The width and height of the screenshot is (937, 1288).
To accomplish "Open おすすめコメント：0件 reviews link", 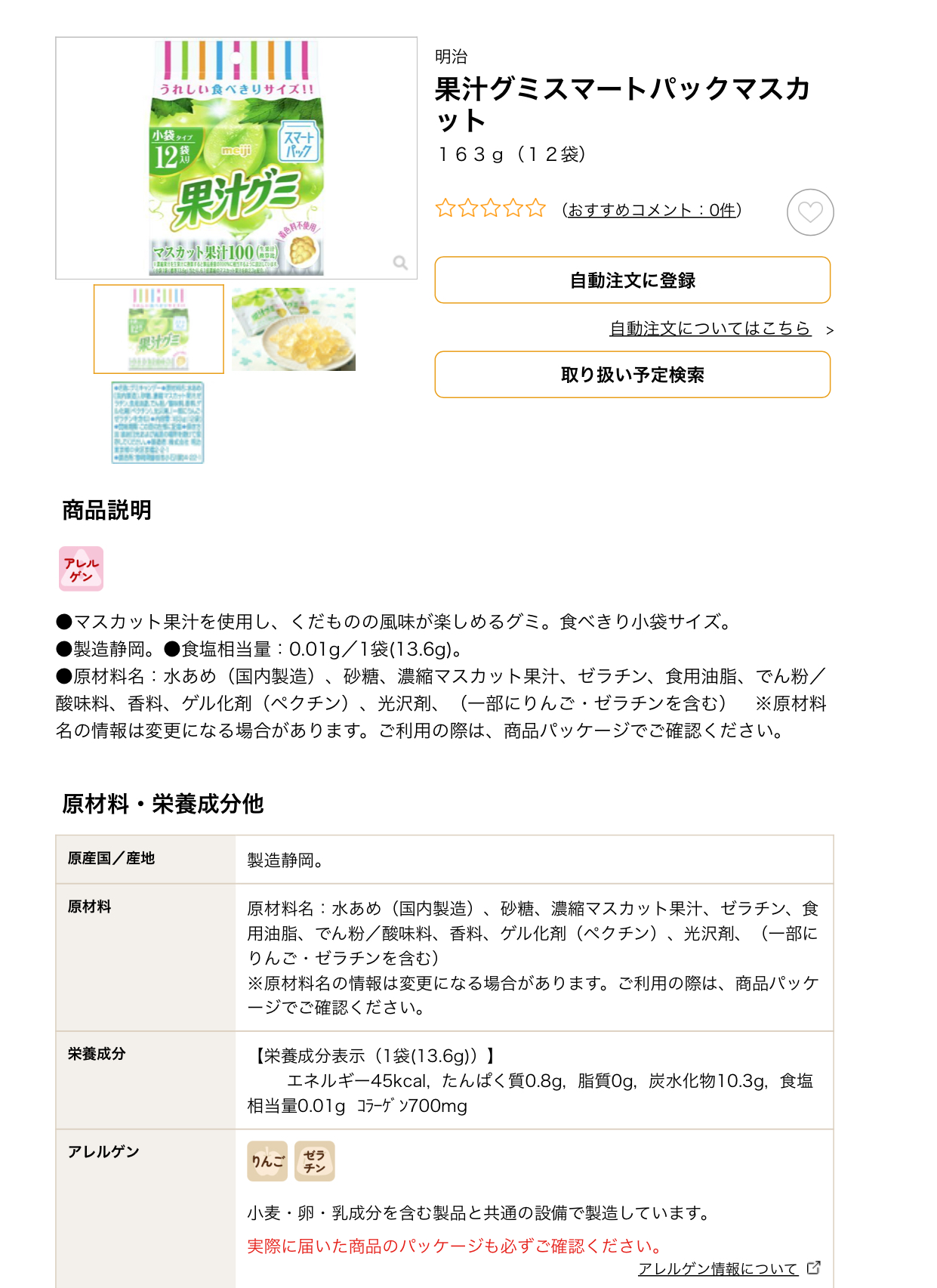I will pyautogui.click(x=652, y=210).
